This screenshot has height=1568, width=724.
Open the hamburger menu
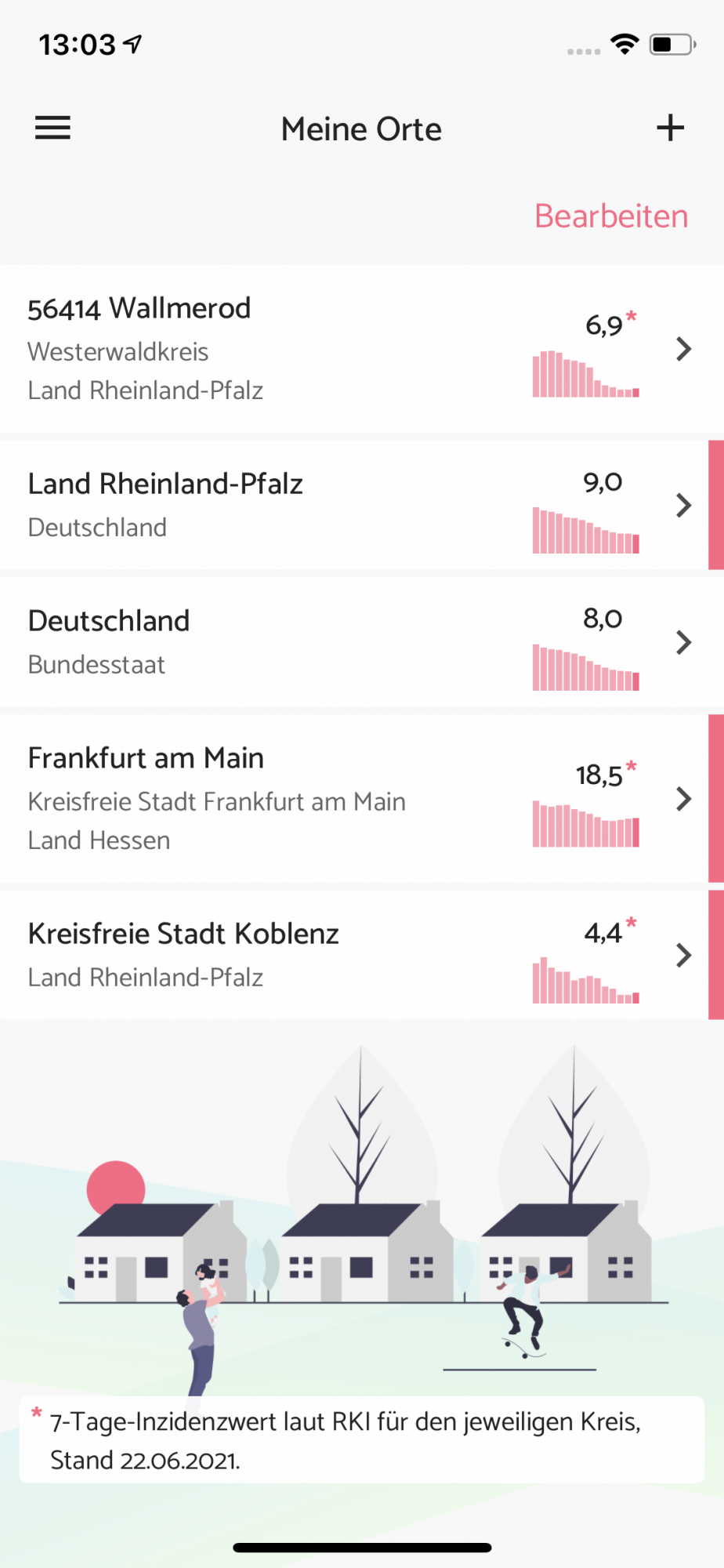coord(52,128)
